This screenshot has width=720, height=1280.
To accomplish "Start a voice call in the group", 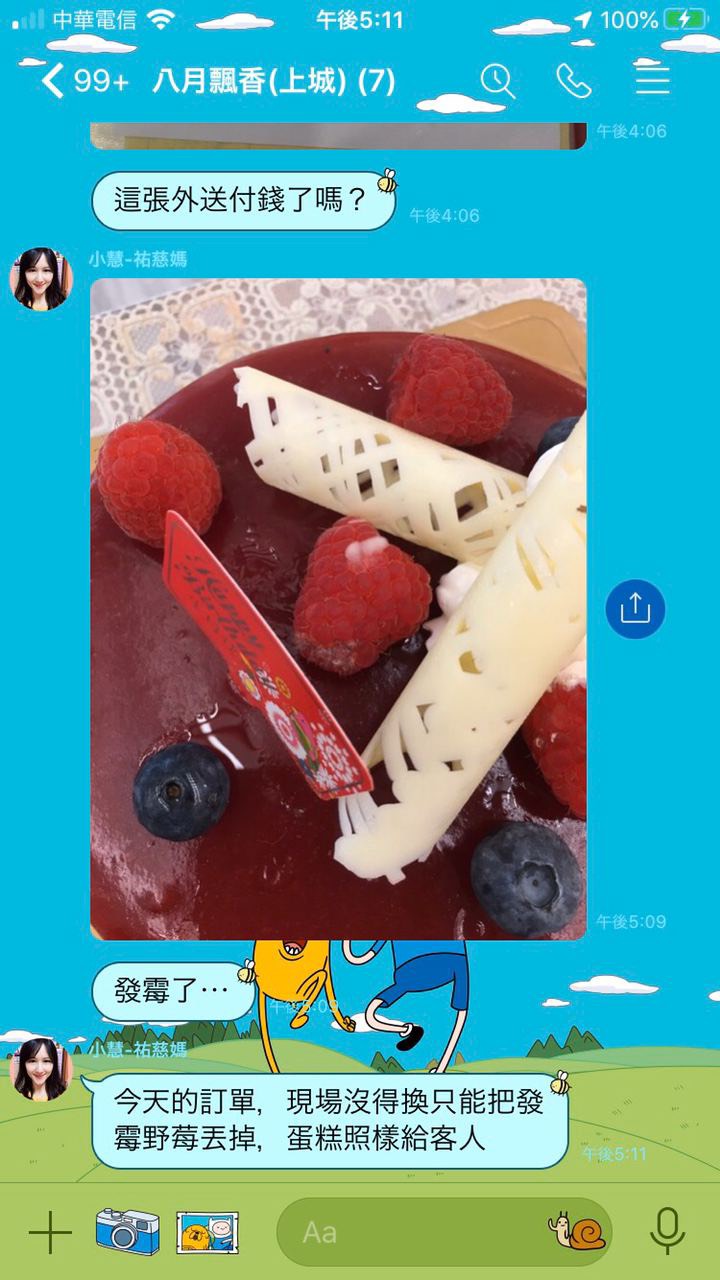I will coord(574,81).
